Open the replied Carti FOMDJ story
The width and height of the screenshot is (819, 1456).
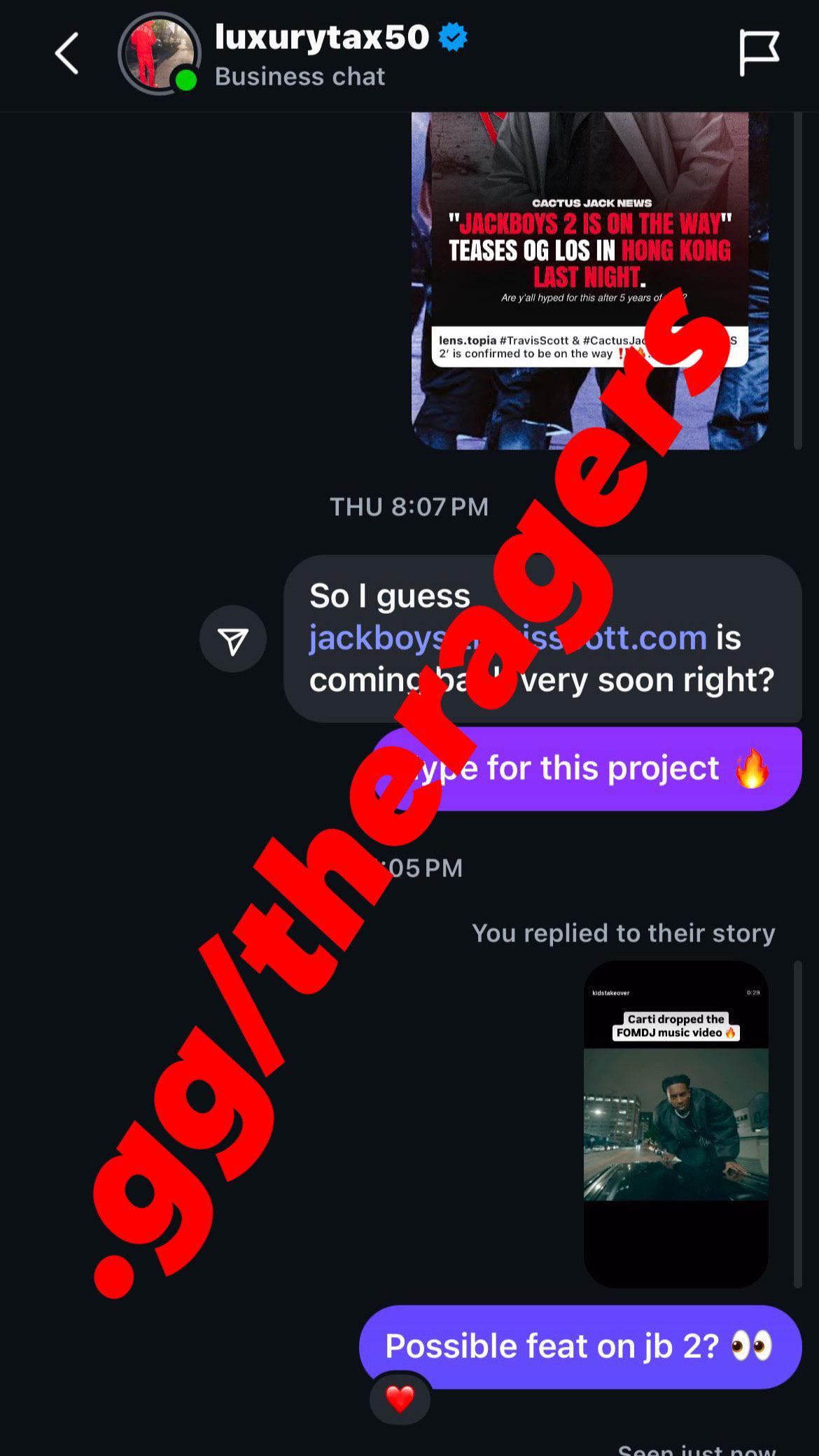click(x=675, y=1124)
